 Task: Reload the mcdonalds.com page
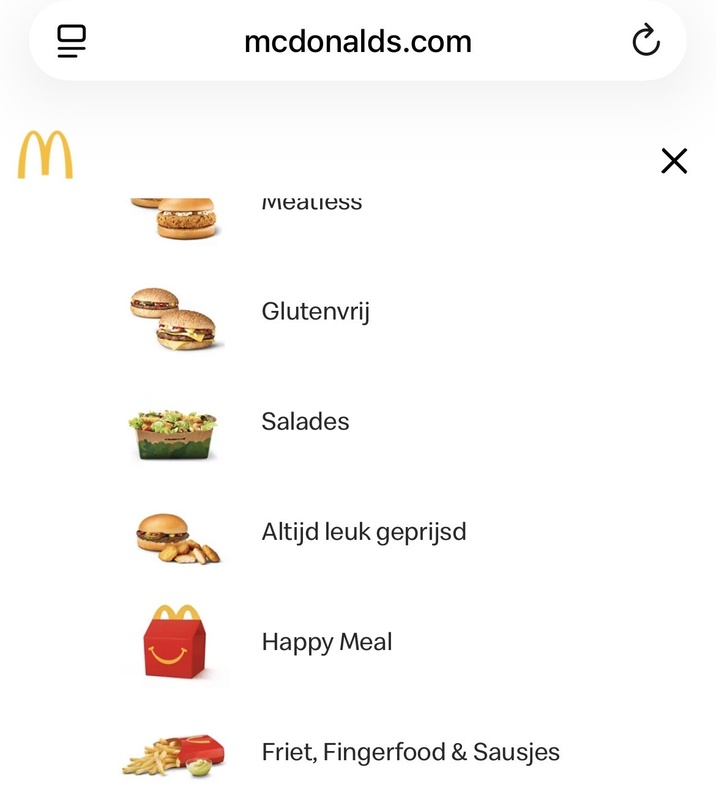click(x=646, y=41)
